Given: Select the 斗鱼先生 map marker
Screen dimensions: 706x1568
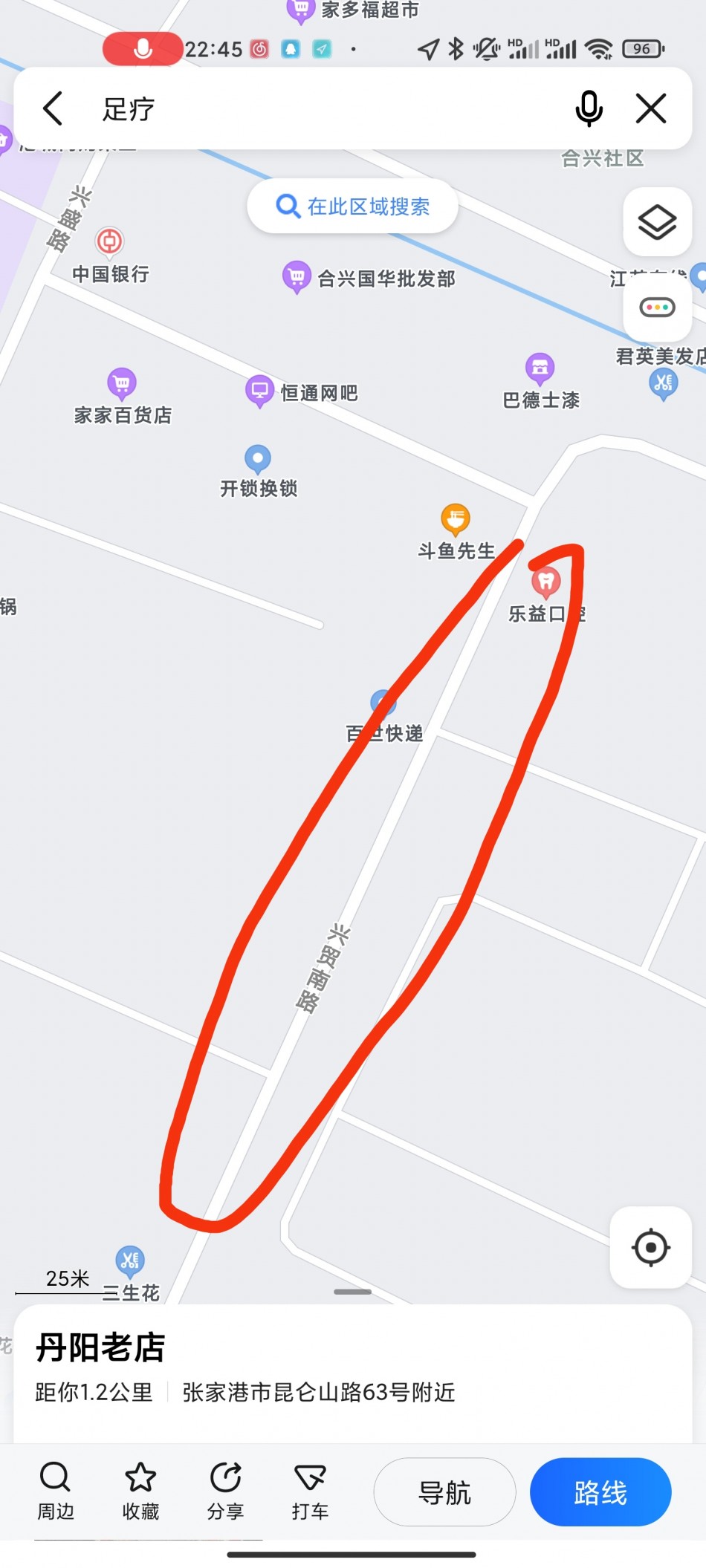Looking at the screenshot, I should pos(455,519).
